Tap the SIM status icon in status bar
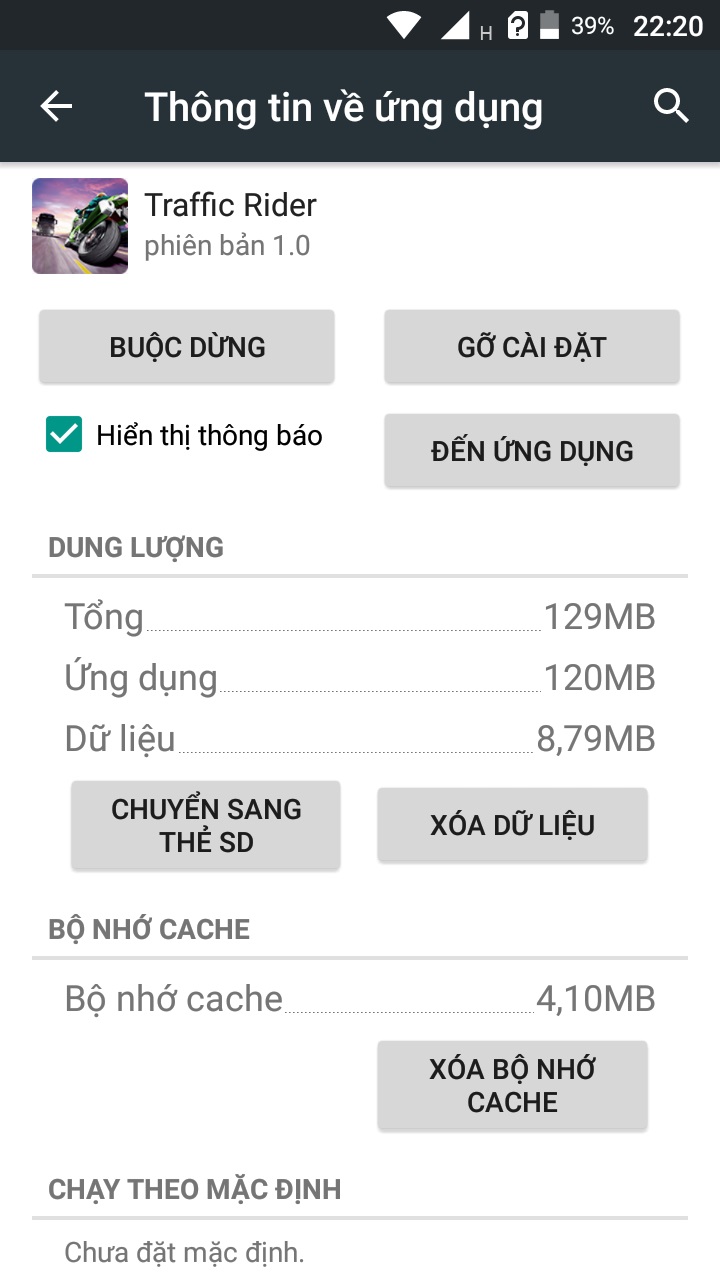Screen dimensions: 720x1280 (517, 24)
